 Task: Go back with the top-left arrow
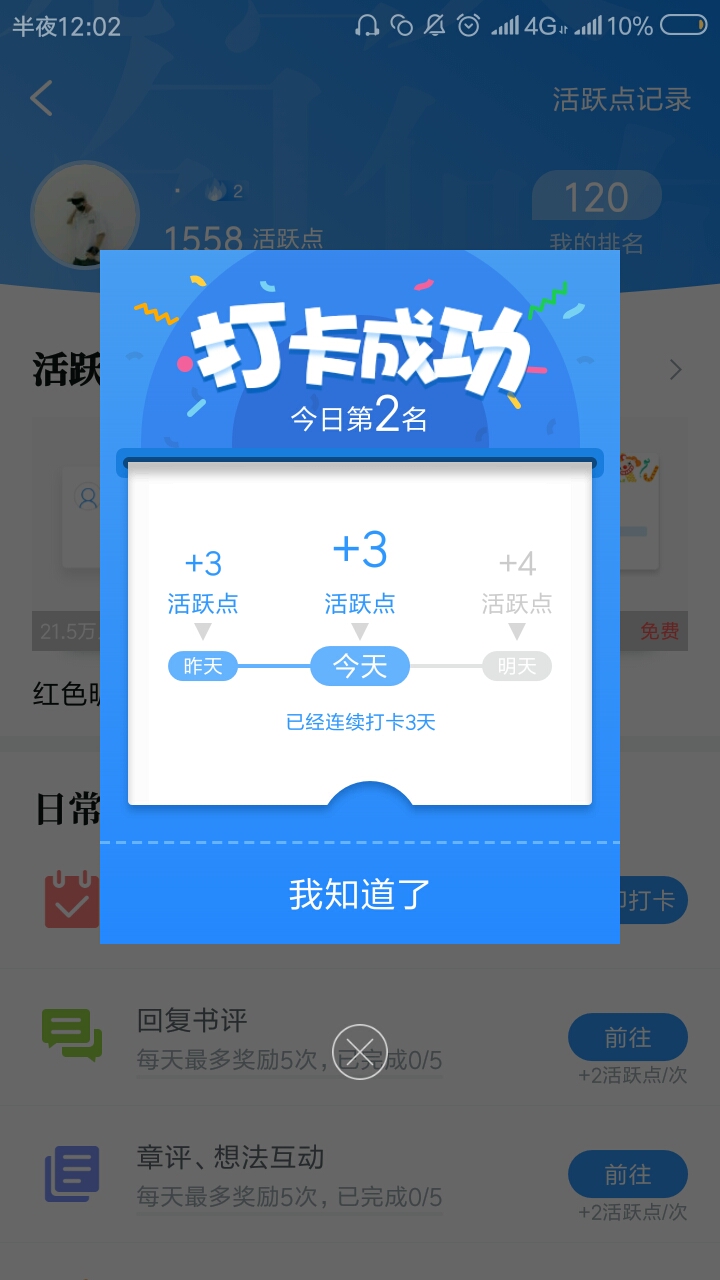pyautogui.click(x=41, y=98)
